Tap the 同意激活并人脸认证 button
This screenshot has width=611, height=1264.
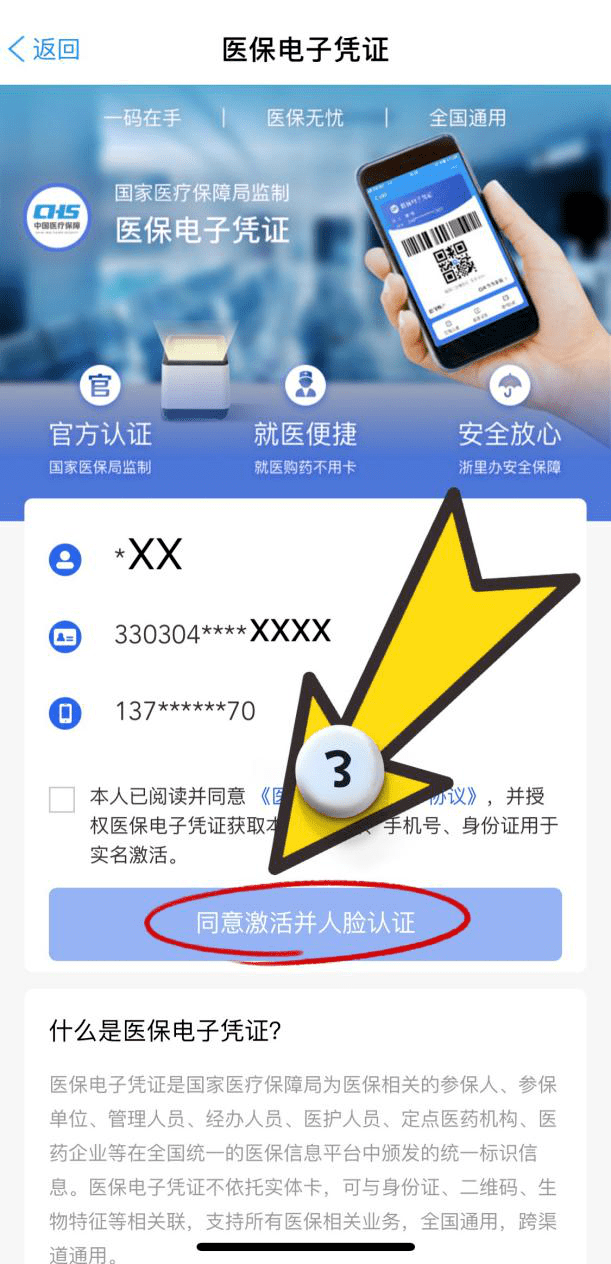tap(305, 924)
